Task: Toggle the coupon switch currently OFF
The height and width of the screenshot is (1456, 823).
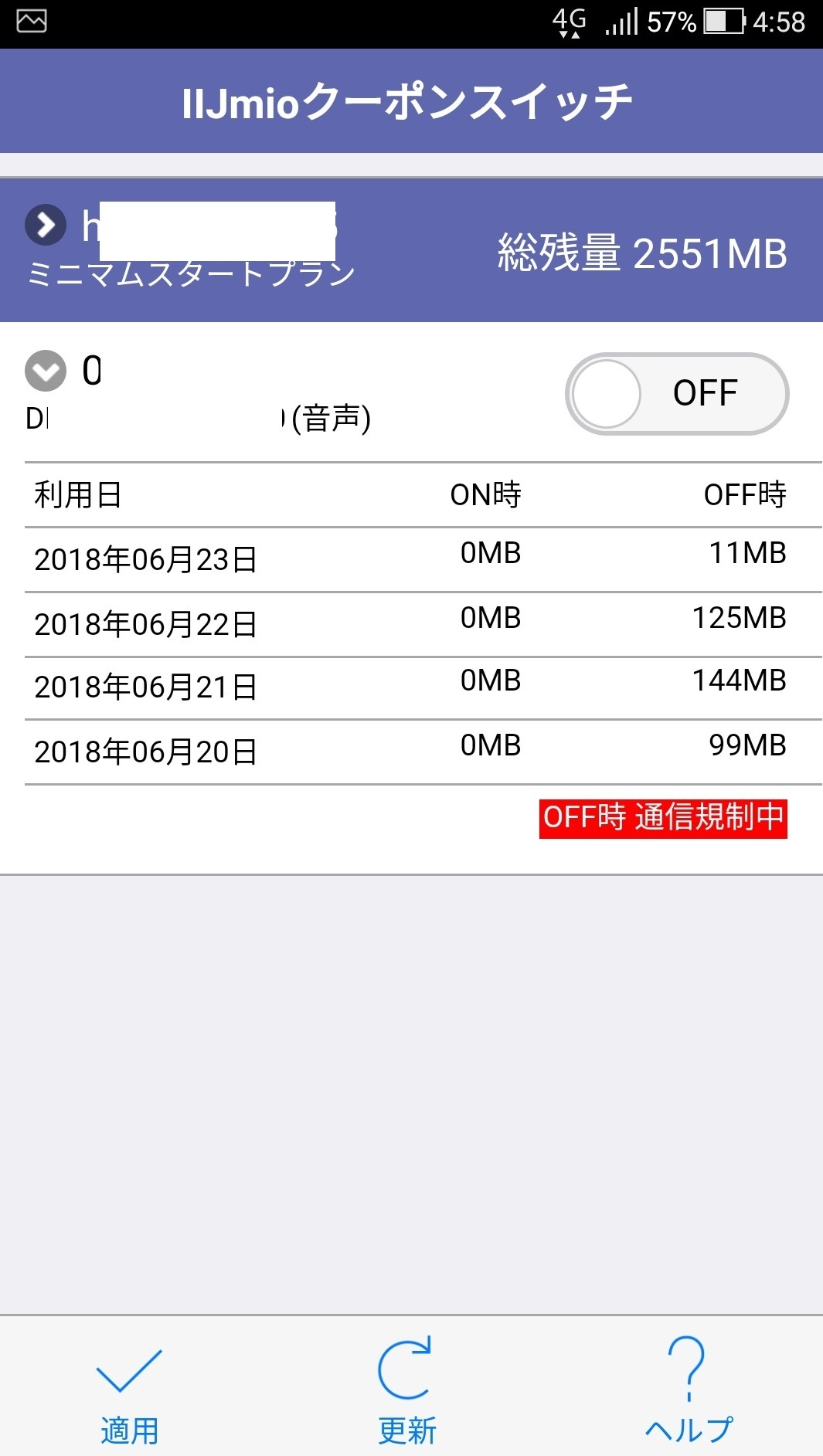Action: [677, 394]
